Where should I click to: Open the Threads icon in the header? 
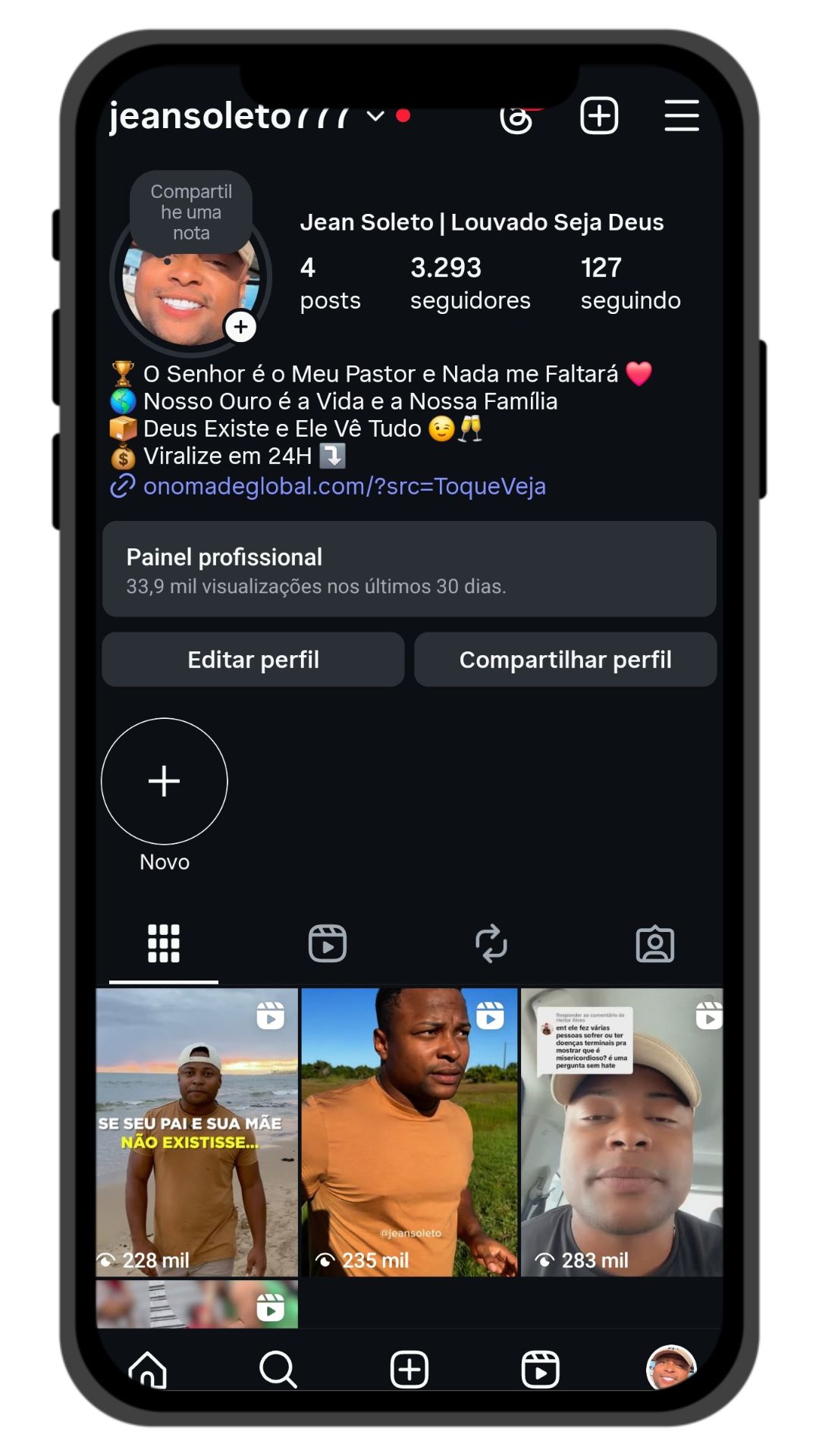point(517,118)
